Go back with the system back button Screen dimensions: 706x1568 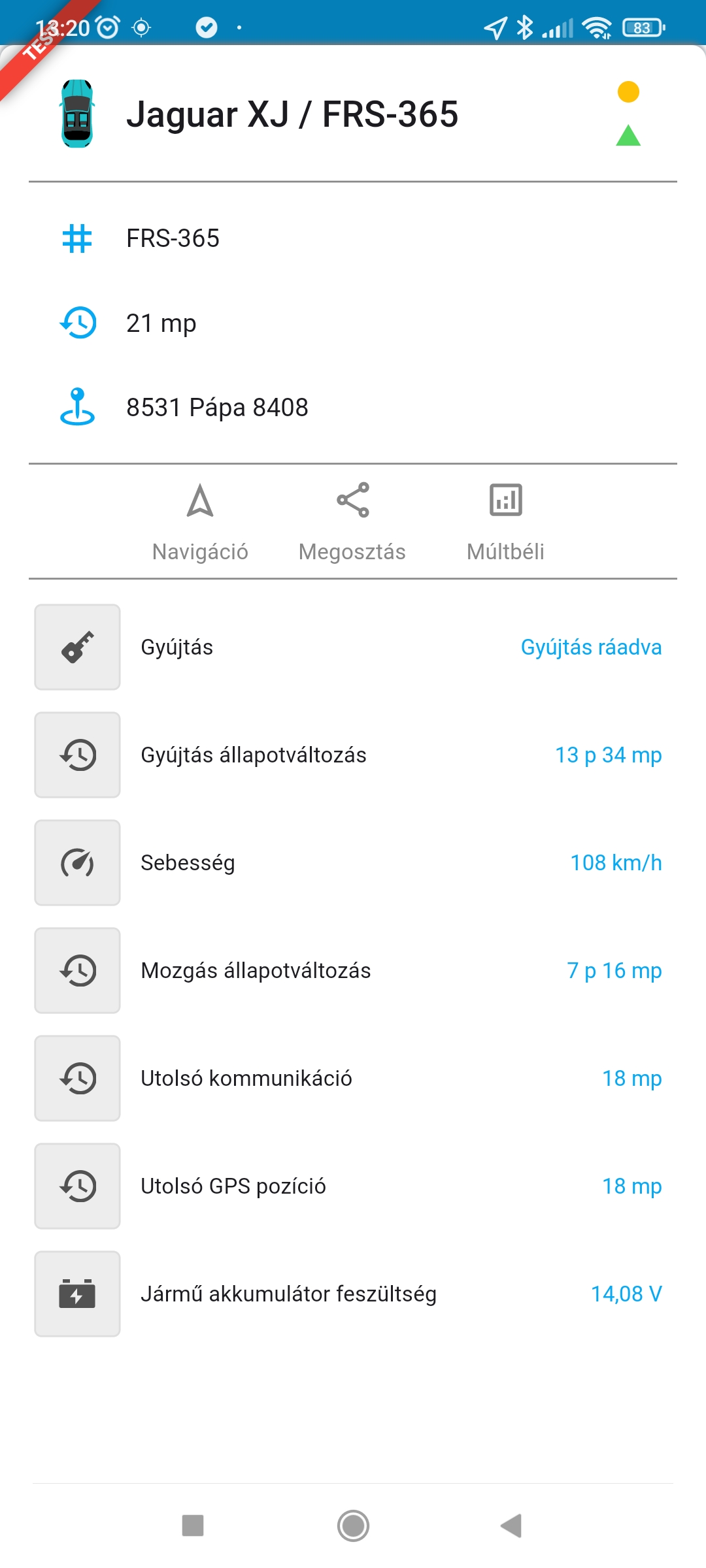point(511,1526)
